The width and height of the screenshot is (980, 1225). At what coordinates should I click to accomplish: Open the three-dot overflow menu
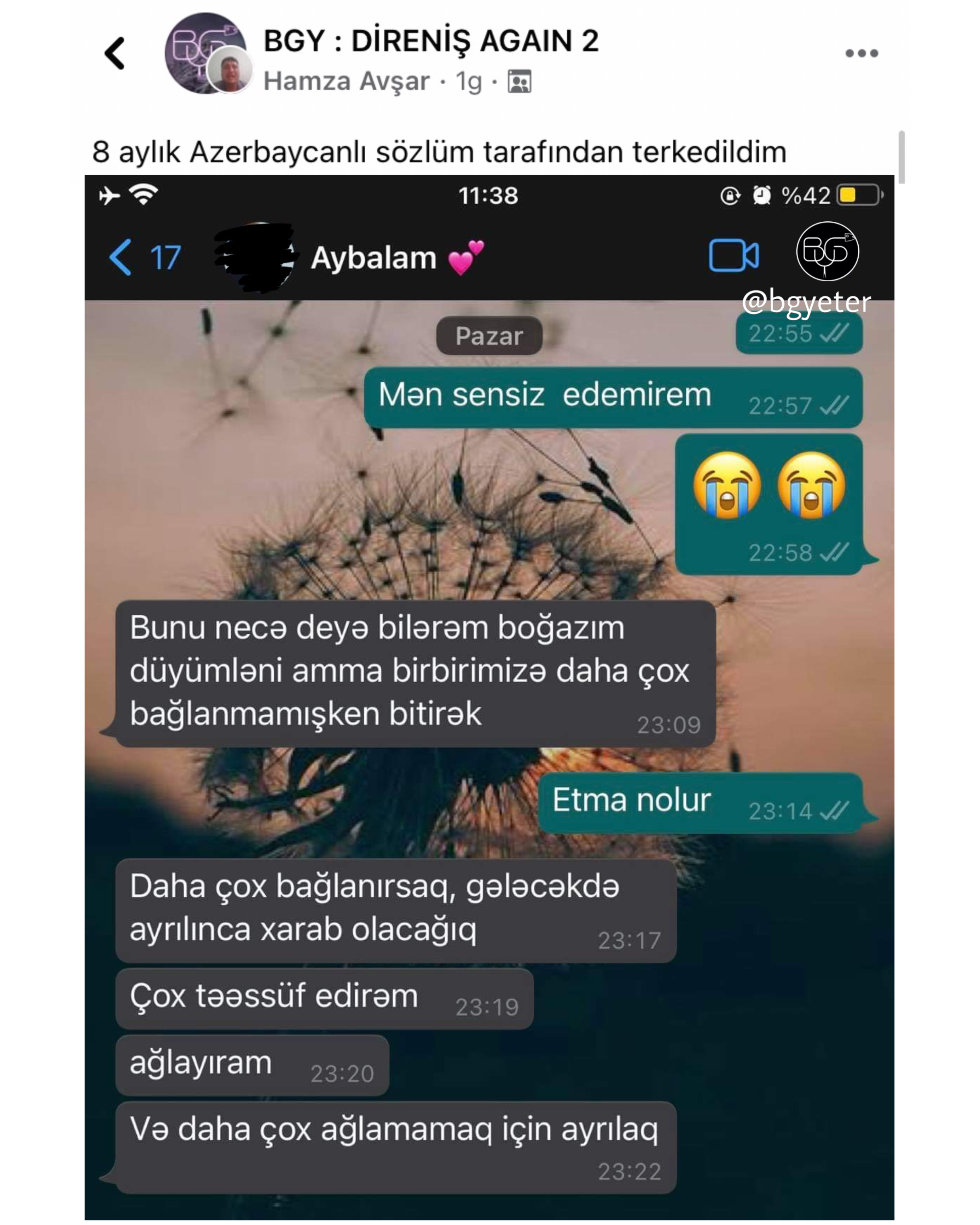click(861, 53)
